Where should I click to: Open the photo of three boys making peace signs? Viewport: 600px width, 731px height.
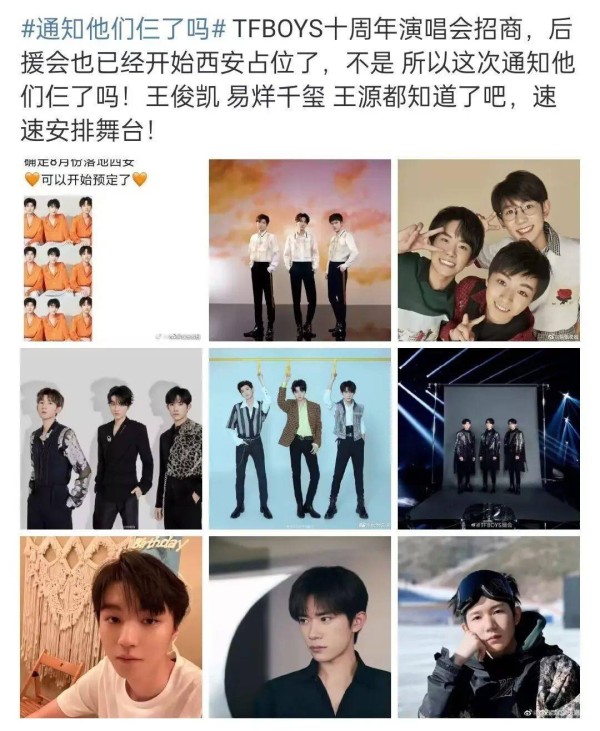(488, 250)
